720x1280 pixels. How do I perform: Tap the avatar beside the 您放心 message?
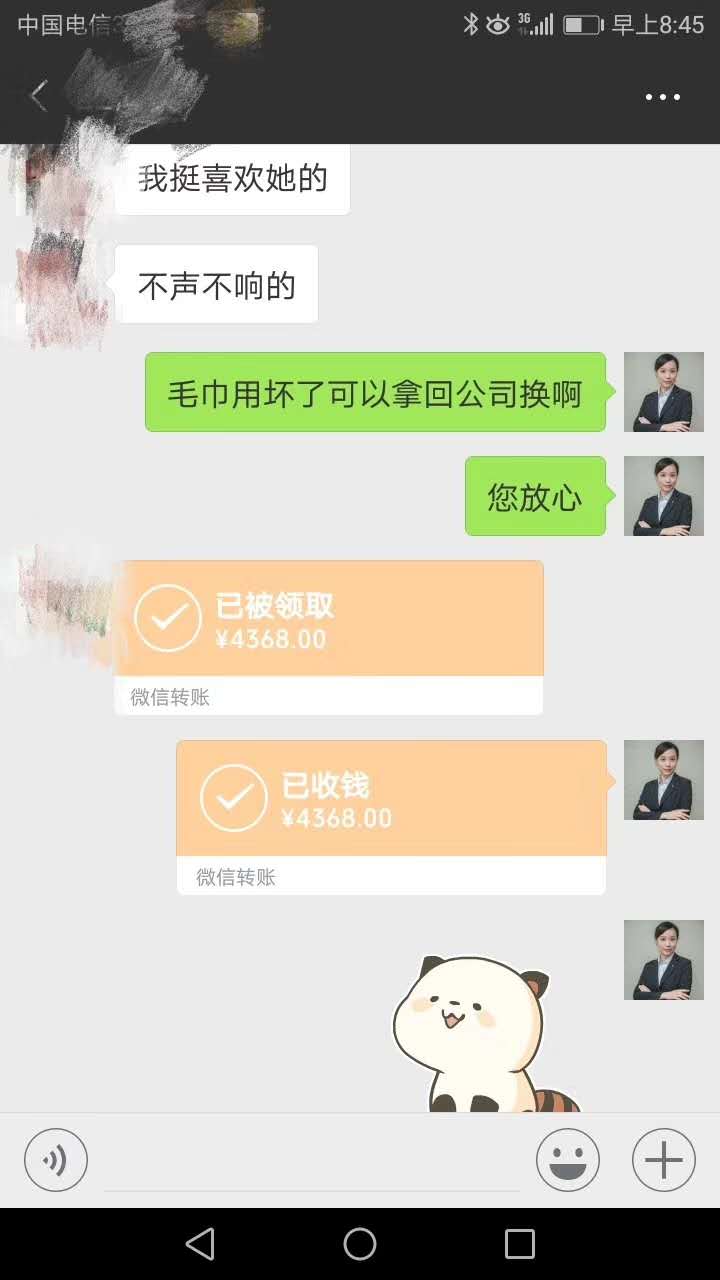click(x=663, y=496)
